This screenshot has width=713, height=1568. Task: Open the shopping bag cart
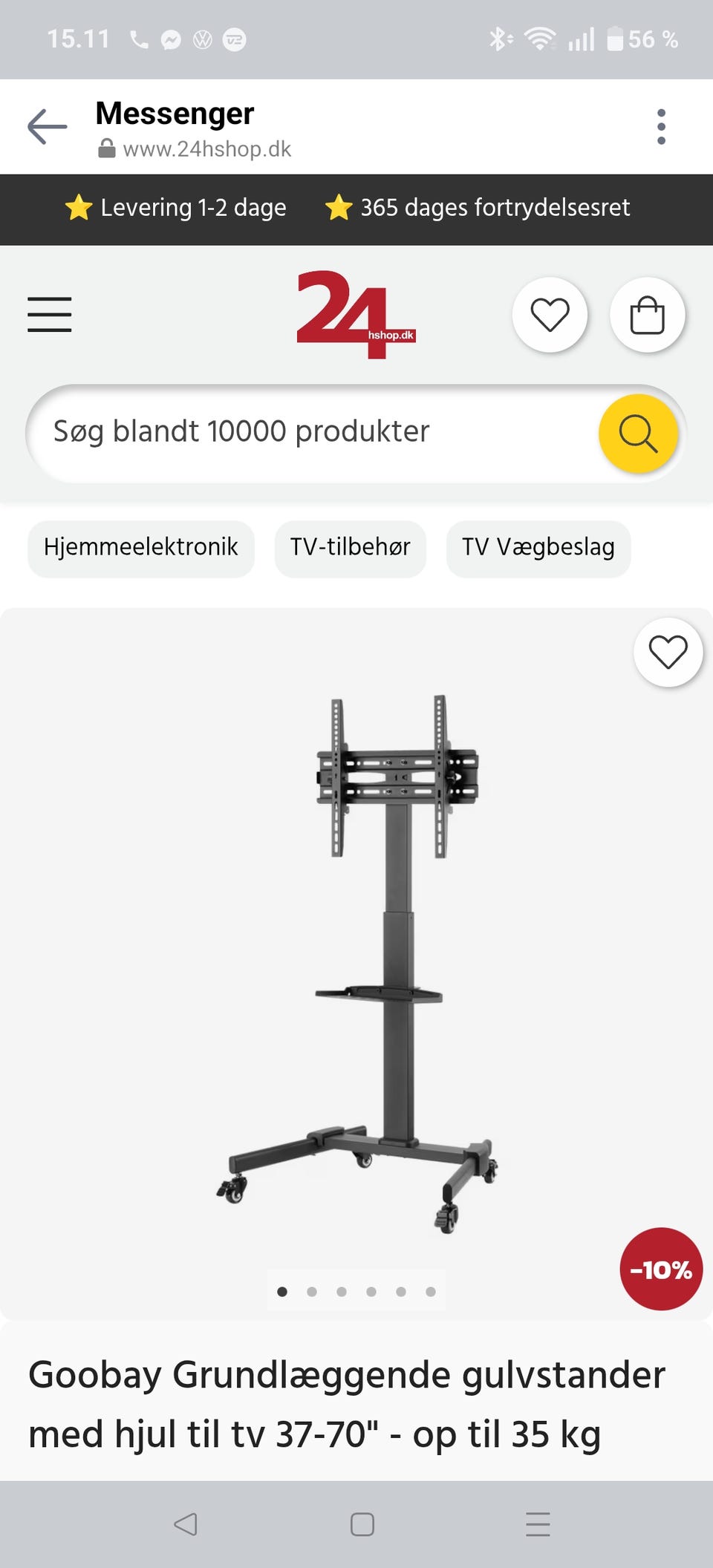pos(647,315)
